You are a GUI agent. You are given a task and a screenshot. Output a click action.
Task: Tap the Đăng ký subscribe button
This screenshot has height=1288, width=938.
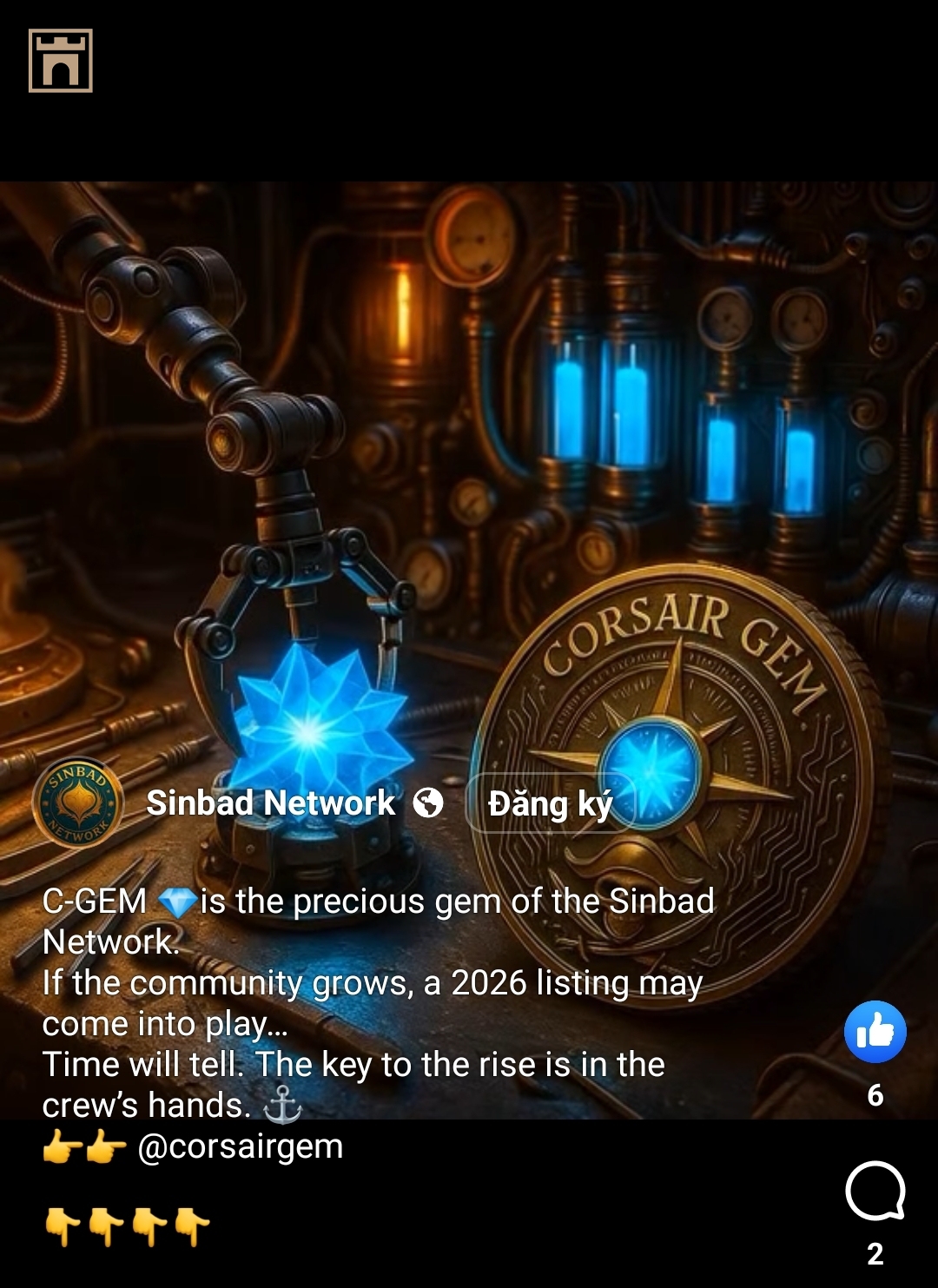coord(551,803)
